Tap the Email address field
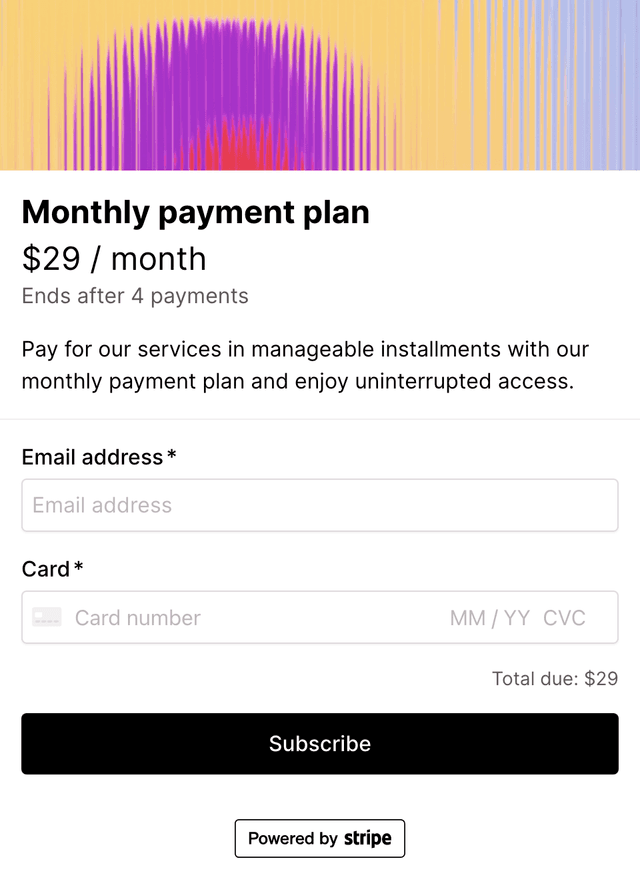The image size is (640, 881). pos(319,505)
